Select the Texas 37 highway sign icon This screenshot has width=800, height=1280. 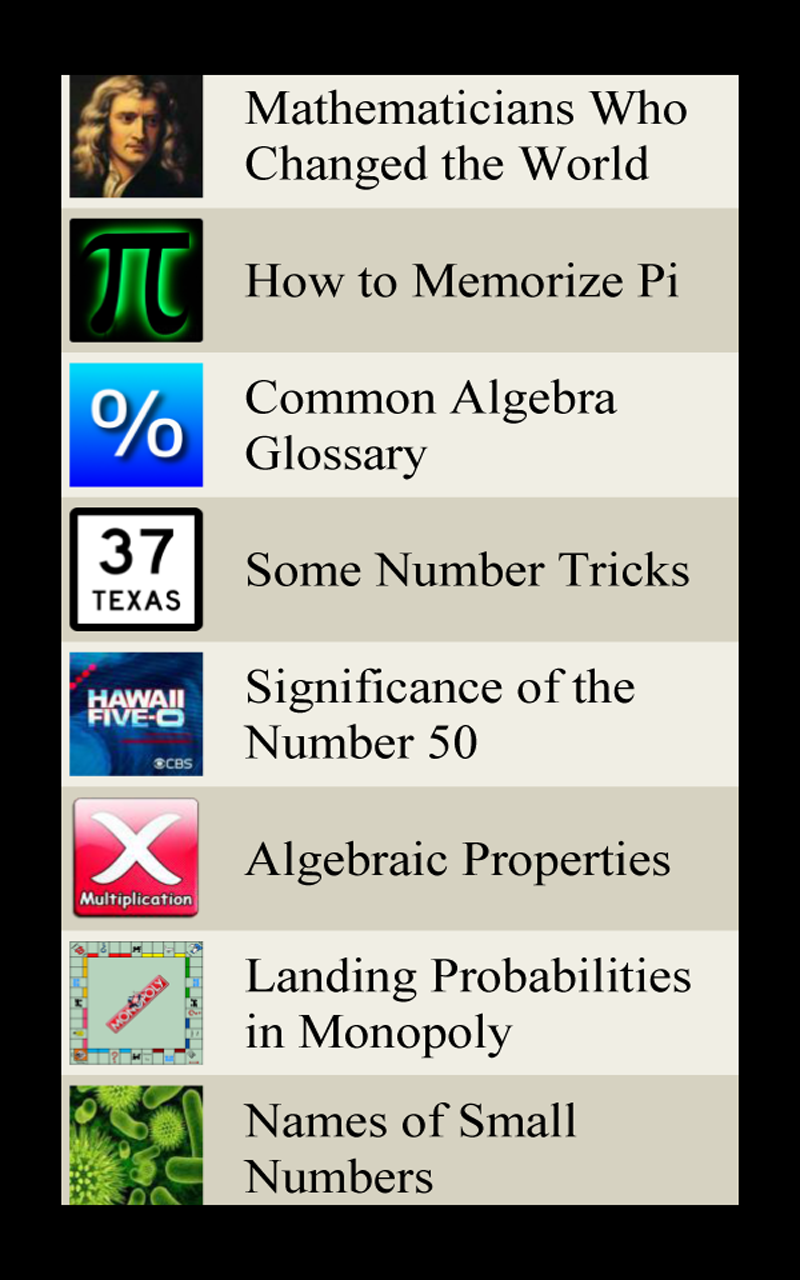click(135, 568)
